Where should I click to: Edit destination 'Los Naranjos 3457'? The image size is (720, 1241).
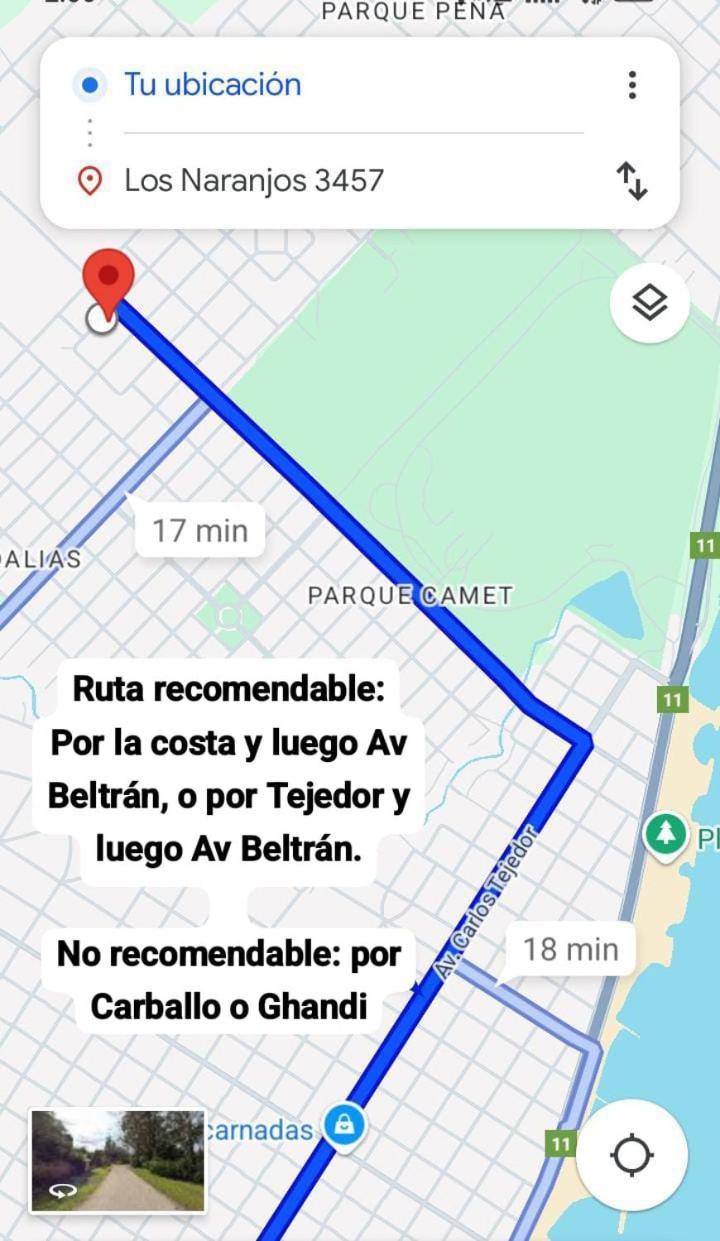click(x=254, y=181)
